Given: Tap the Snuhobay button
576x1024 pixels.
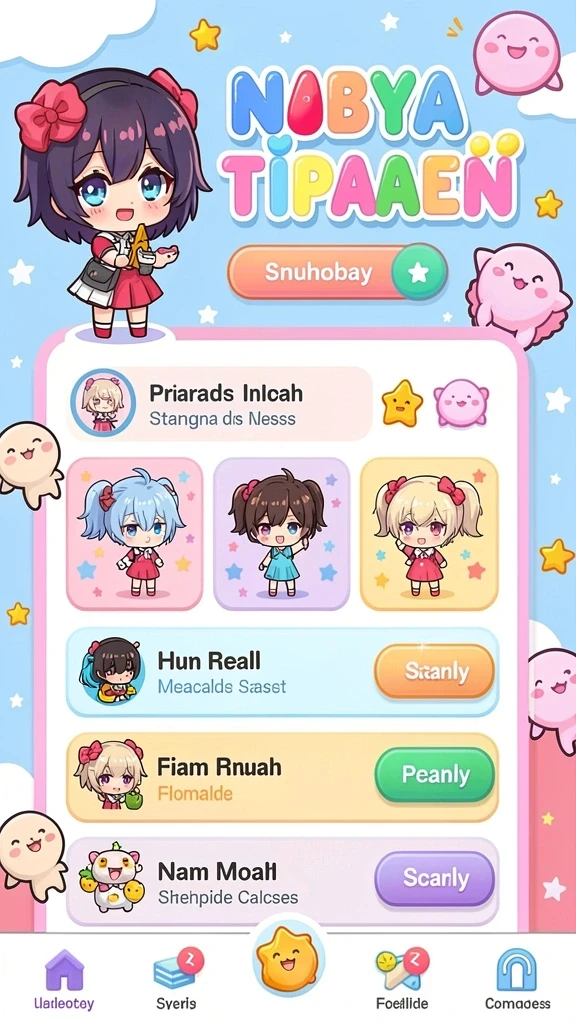Looking at the screenshot, I should click(337, 272).
